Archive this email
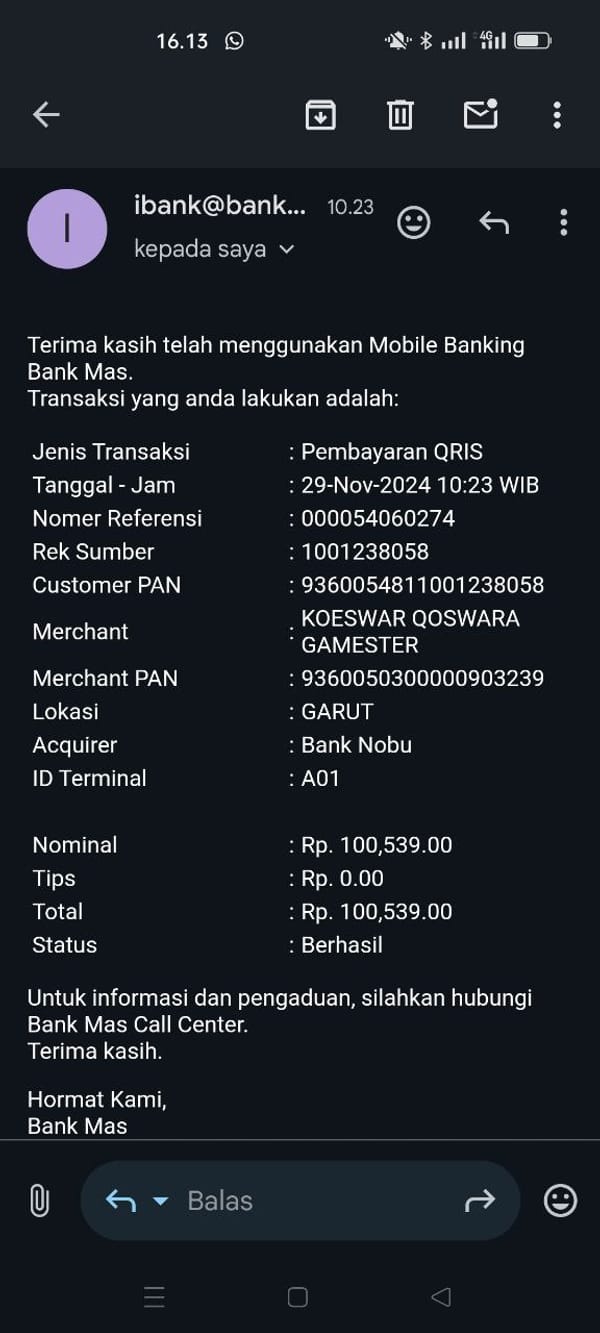Image resolution: width=600 pixels, height=1333 pixels. click(320, 115)
